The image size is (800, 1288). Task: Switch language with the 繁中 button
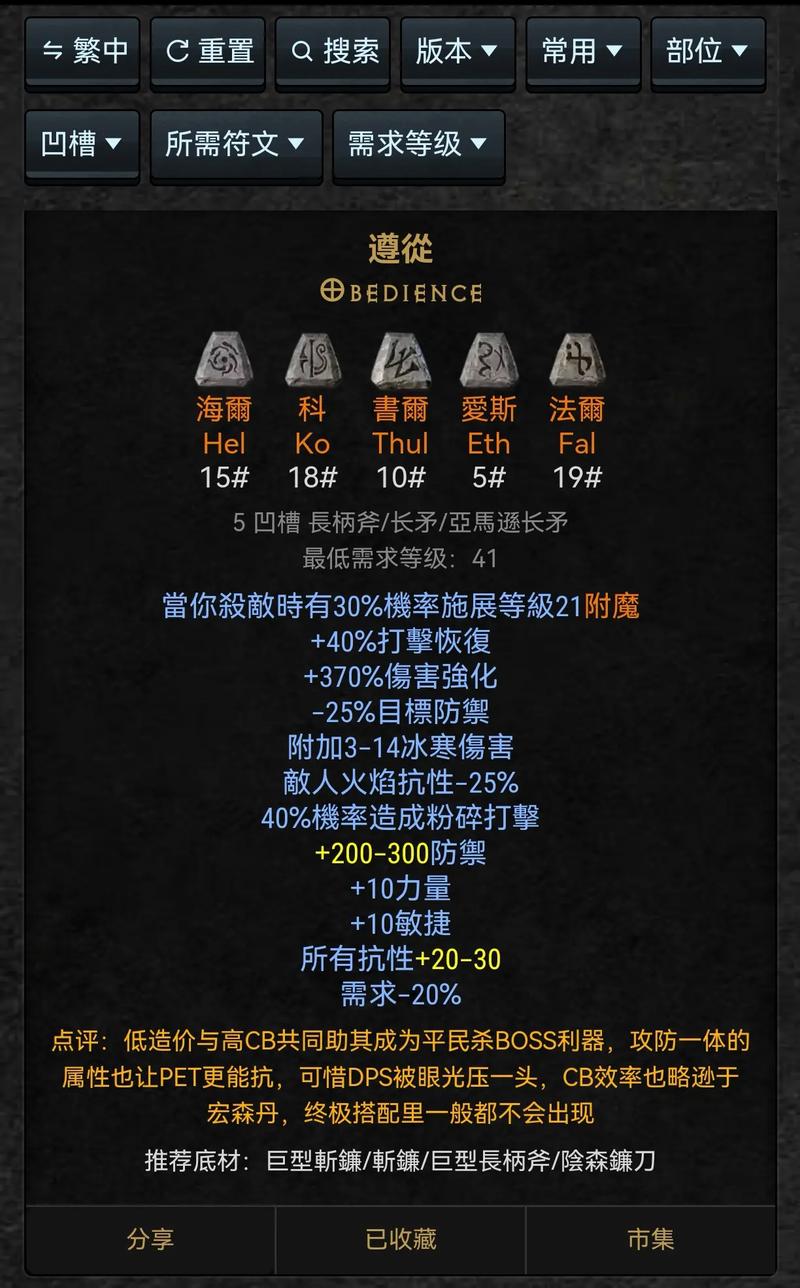tap(83, 51)
